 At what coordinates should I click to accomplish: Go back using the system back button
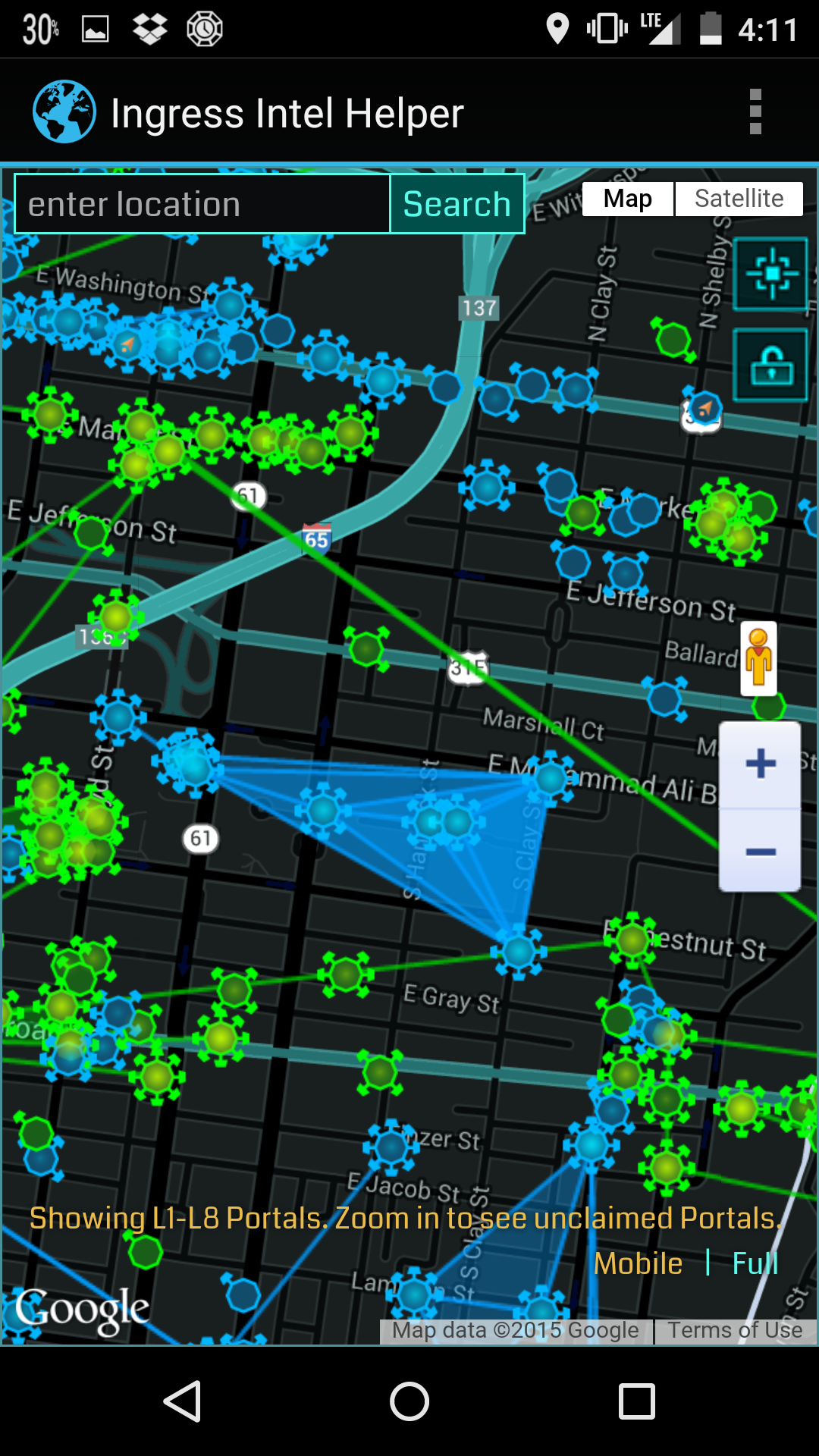pyautogui.click(x=182, y=1401)
